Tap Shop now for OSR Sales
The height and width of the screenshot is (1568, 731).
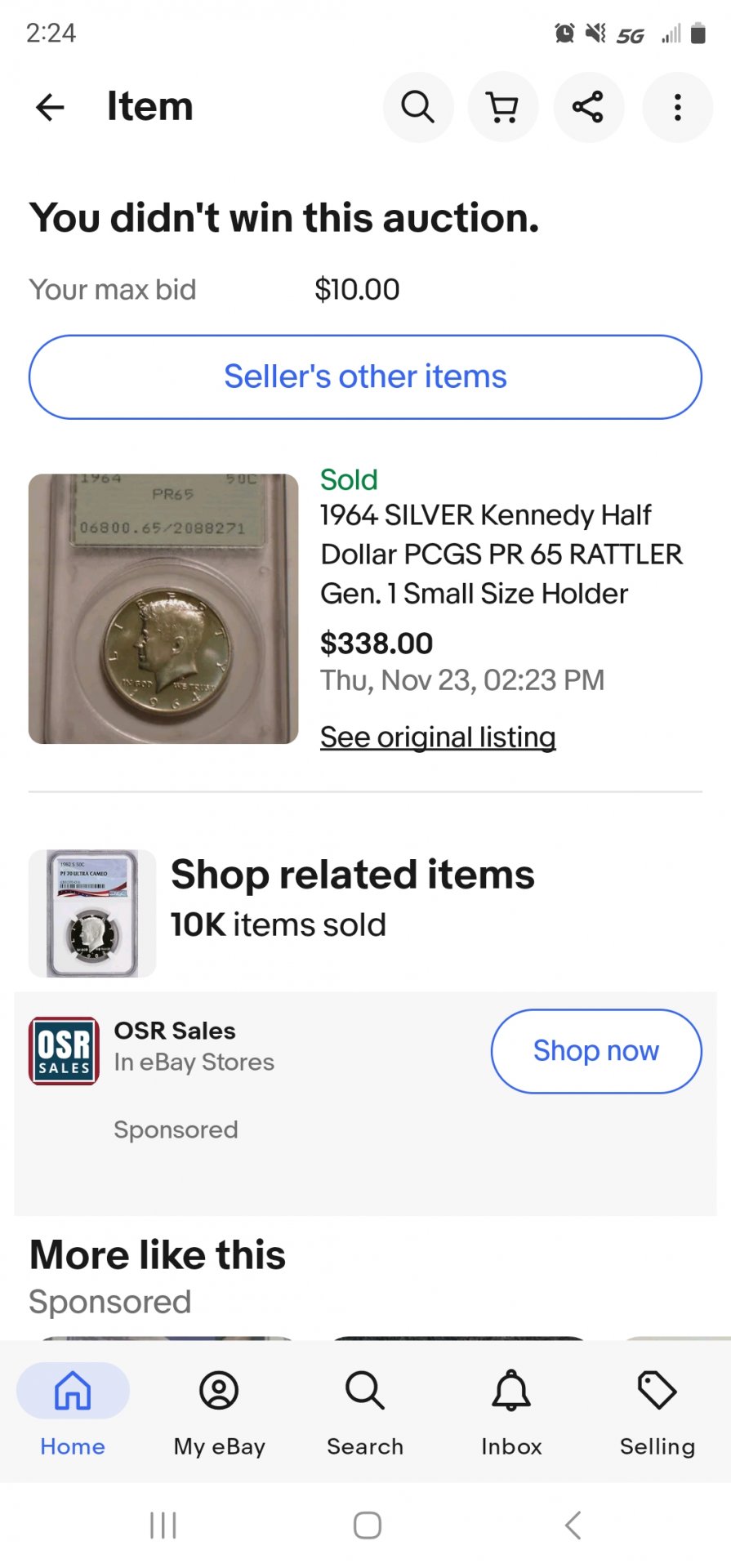click(x=595, y=1051)
